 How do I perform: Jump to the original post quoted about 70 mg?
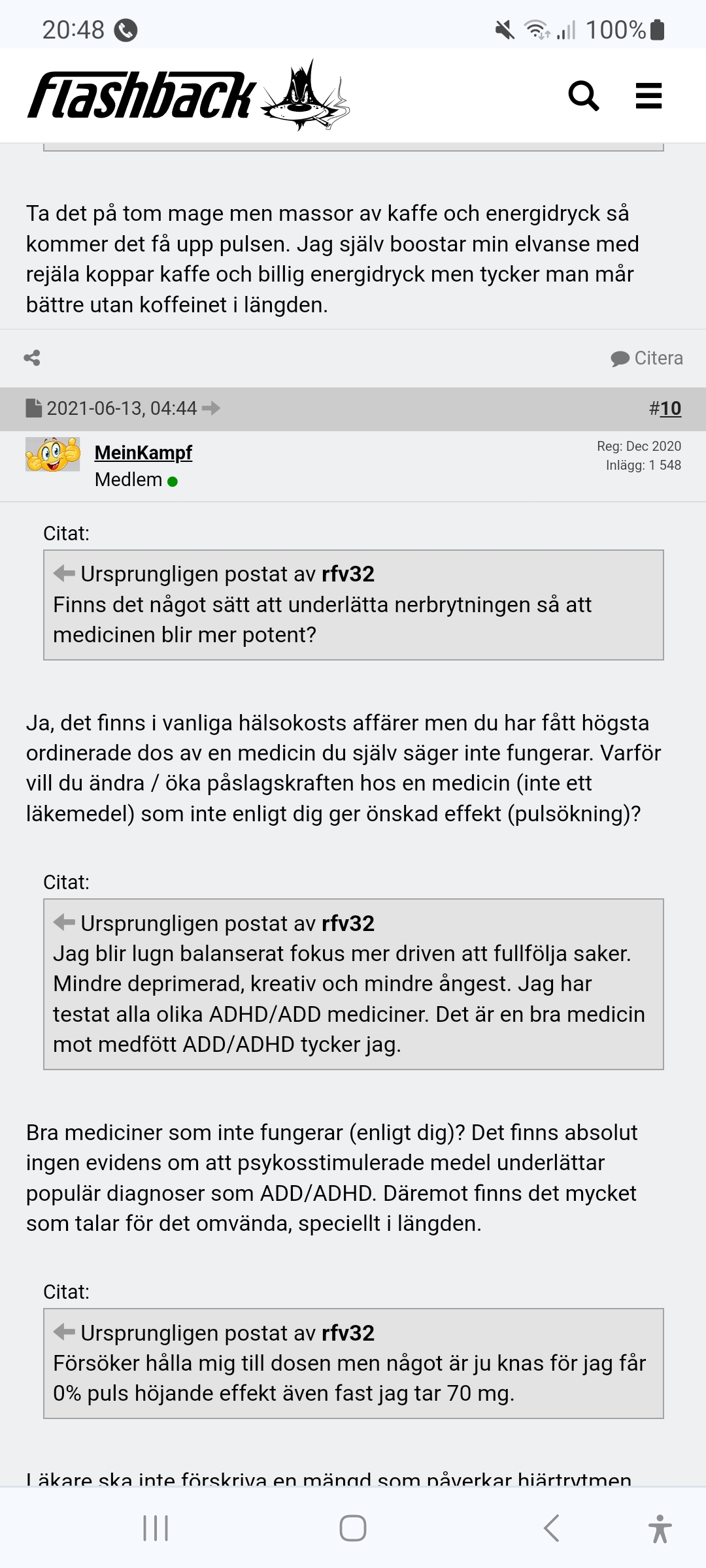click(64, 1332)
